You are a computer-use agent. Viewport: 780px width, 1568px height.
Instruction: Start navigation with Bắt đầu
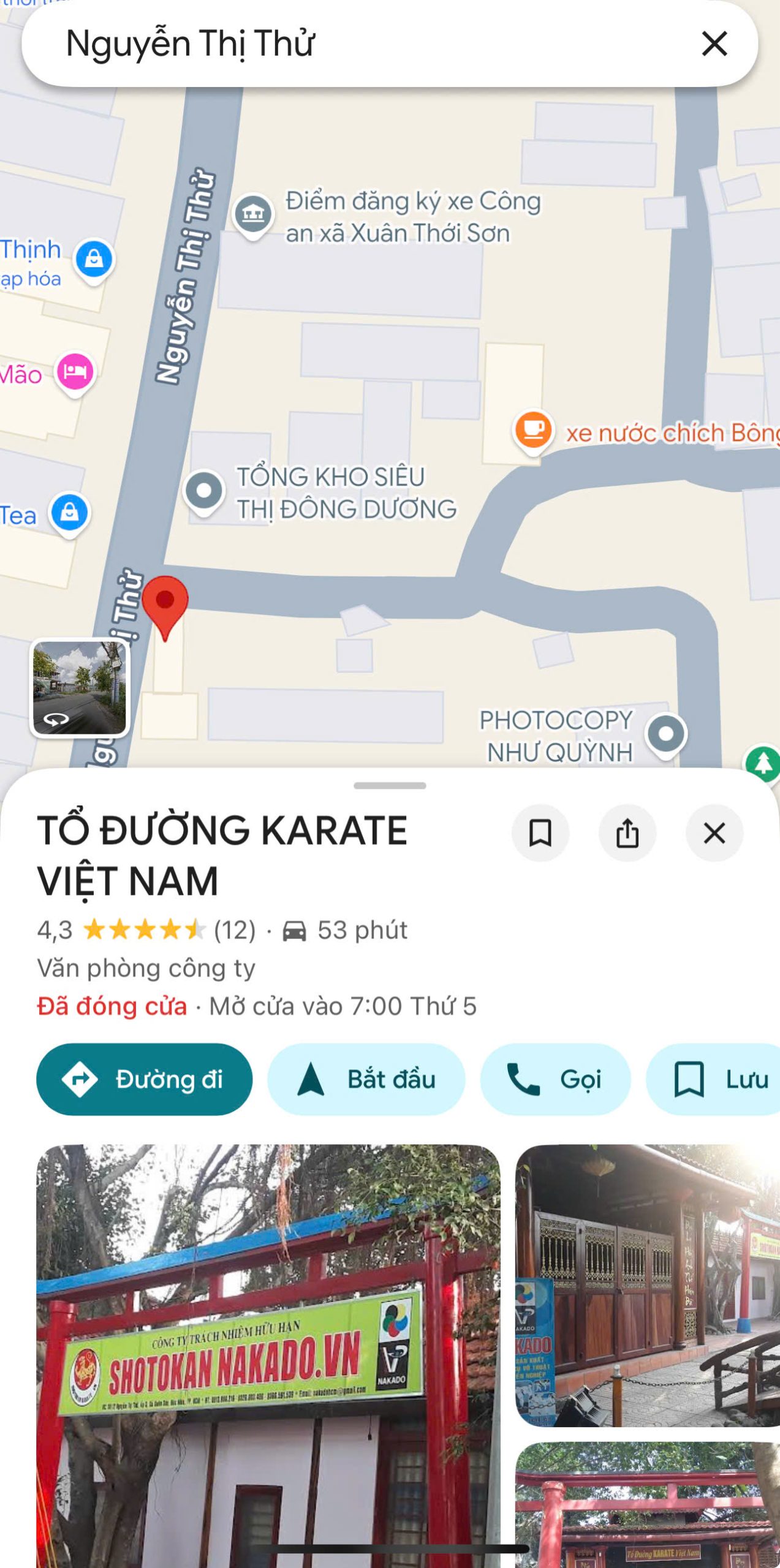click(366, 1079)
